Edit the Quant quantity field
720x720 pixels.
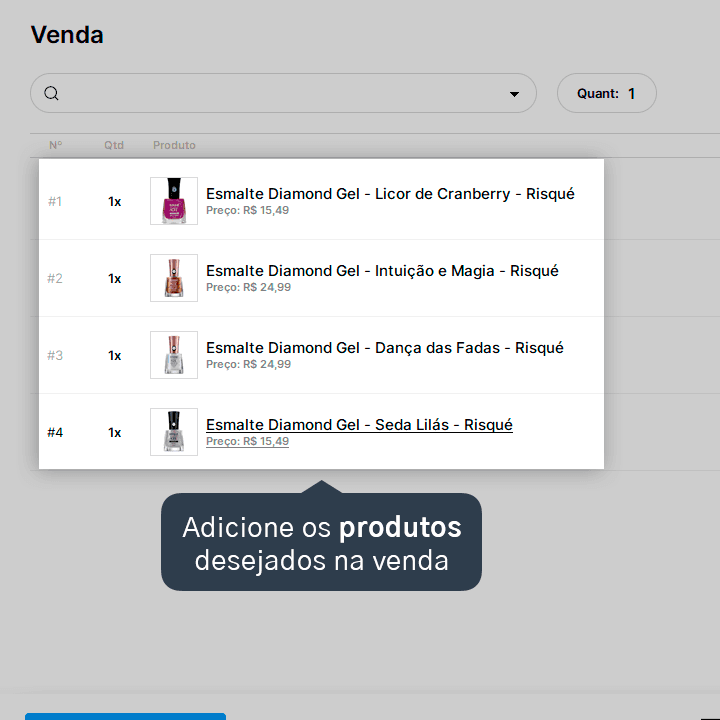point(607,93)
